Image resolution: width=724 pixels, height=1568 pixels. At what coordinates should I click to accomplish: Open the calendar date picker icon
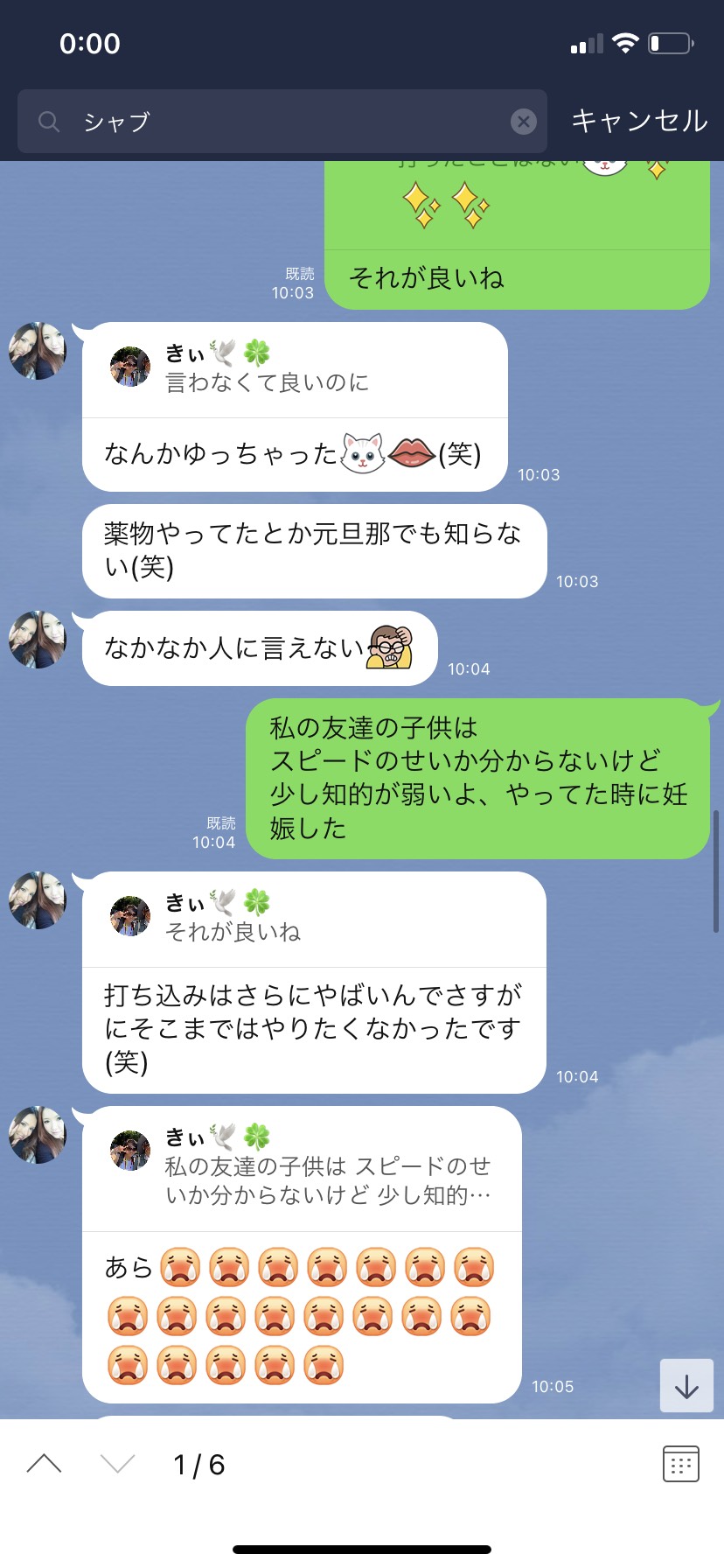(680, 1464)
